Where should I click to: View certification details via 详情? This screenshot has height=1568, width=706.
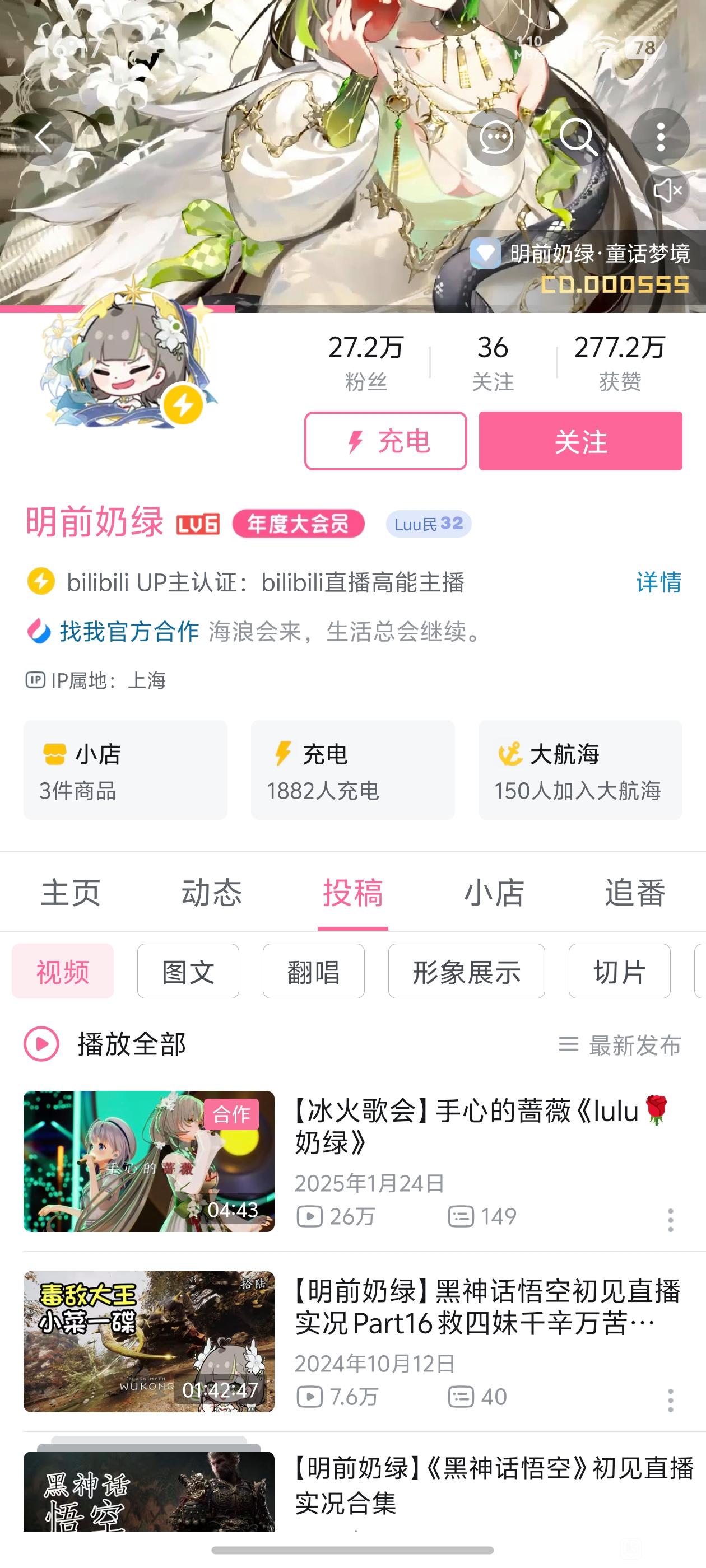tap(658, 582)
